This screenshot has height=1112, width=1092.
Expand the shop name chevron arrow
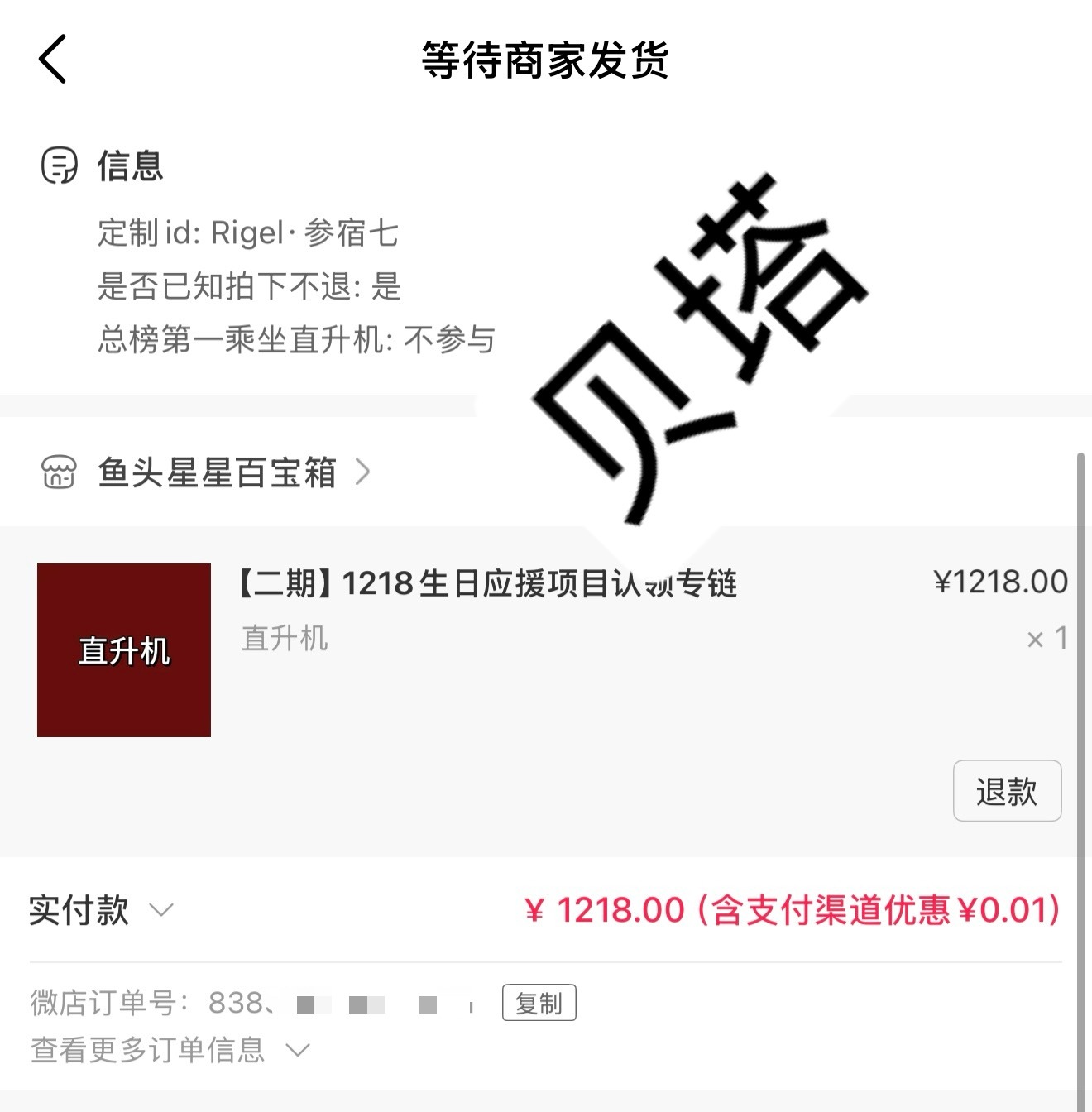tap(362, 473)
